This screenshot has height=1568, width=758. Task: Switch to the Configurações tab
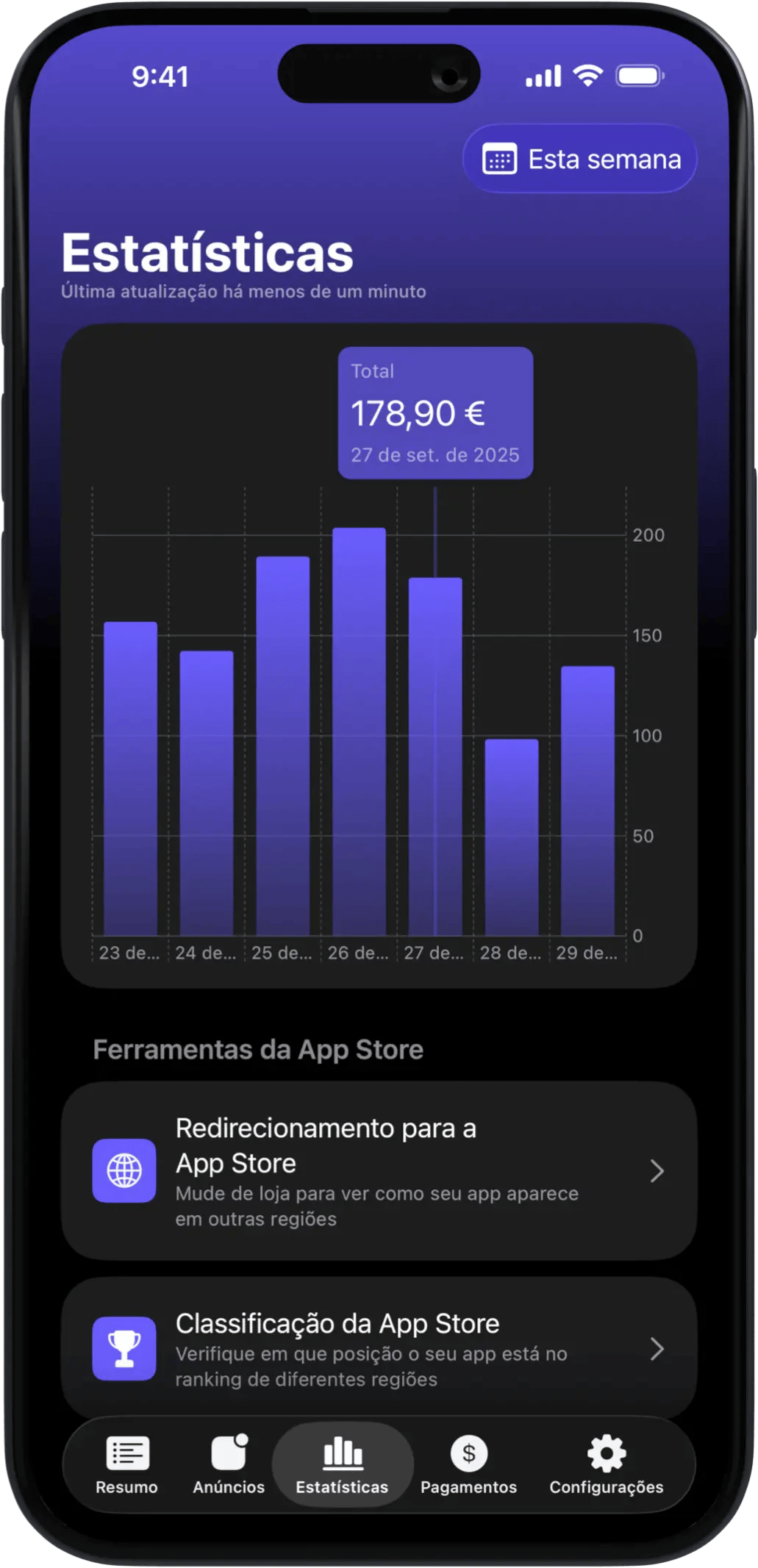pos(606,1465)
